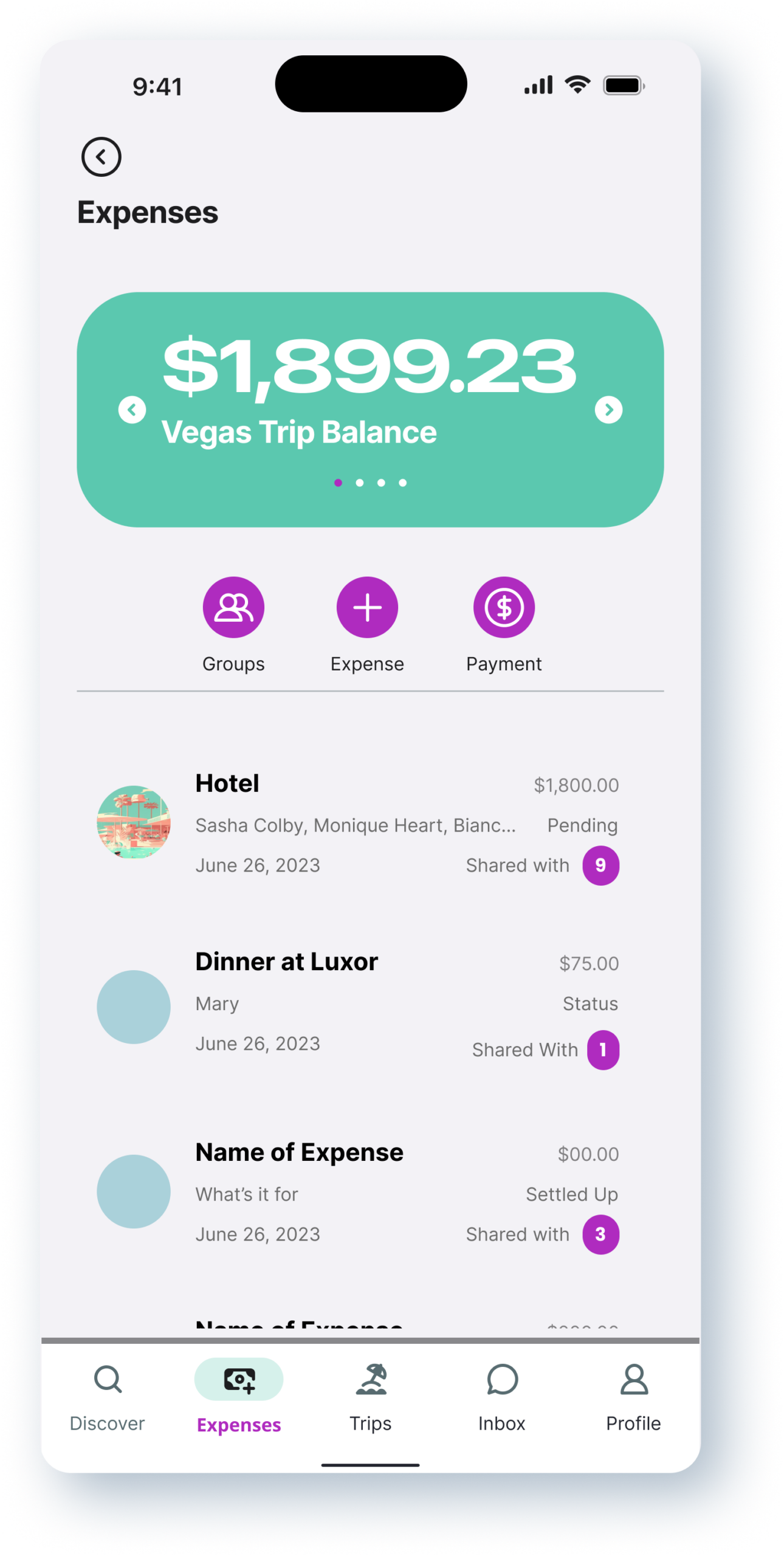784x1556 pixels.
Task: Open the Hotel expense entry
Action: (x=357, y=824)
